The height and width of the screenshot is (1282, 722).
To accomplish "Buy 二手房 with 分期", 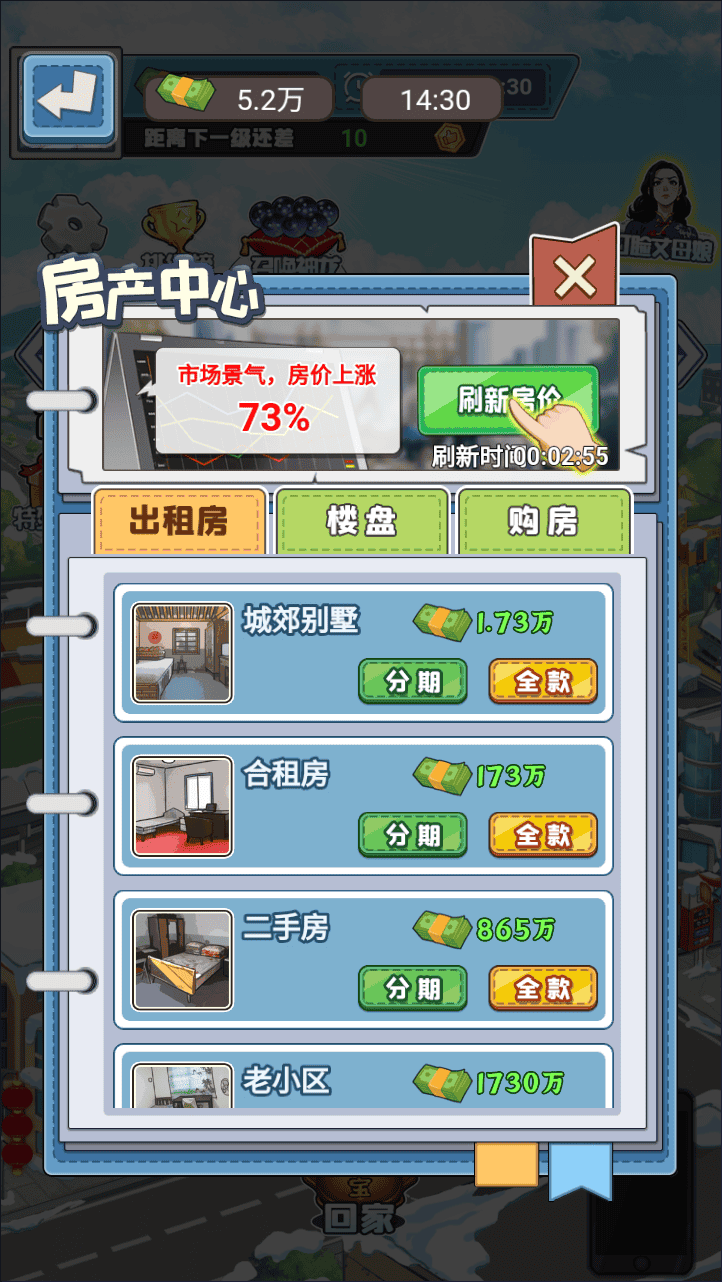I will [413, 988].
